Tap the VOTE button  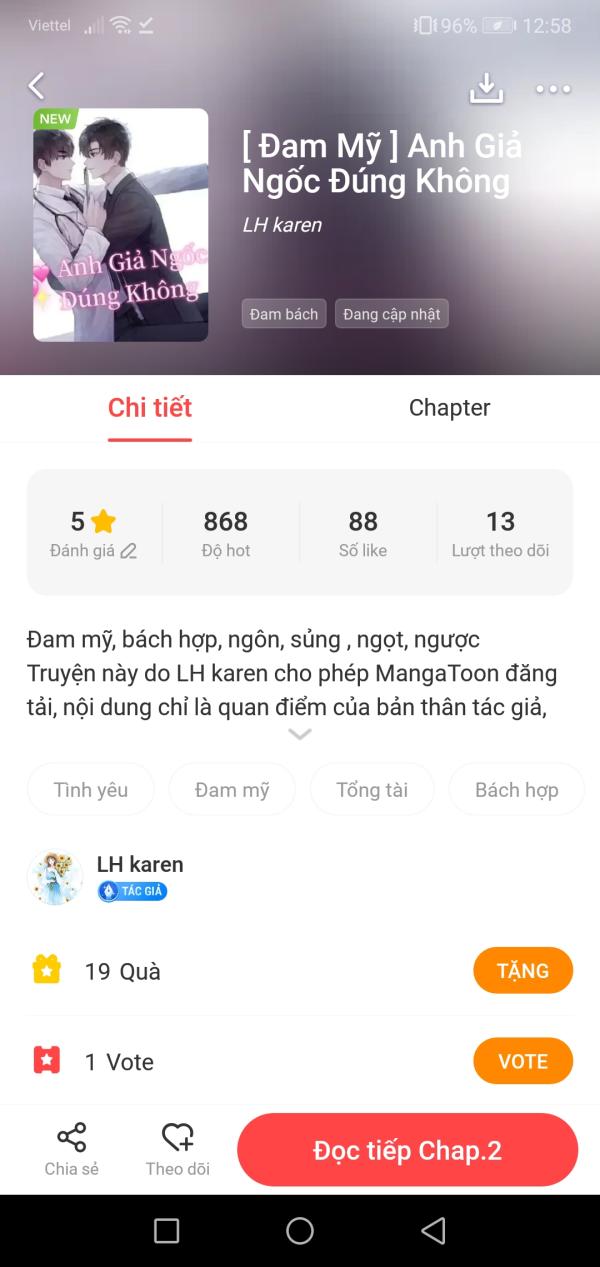(x=522, y=1061)
